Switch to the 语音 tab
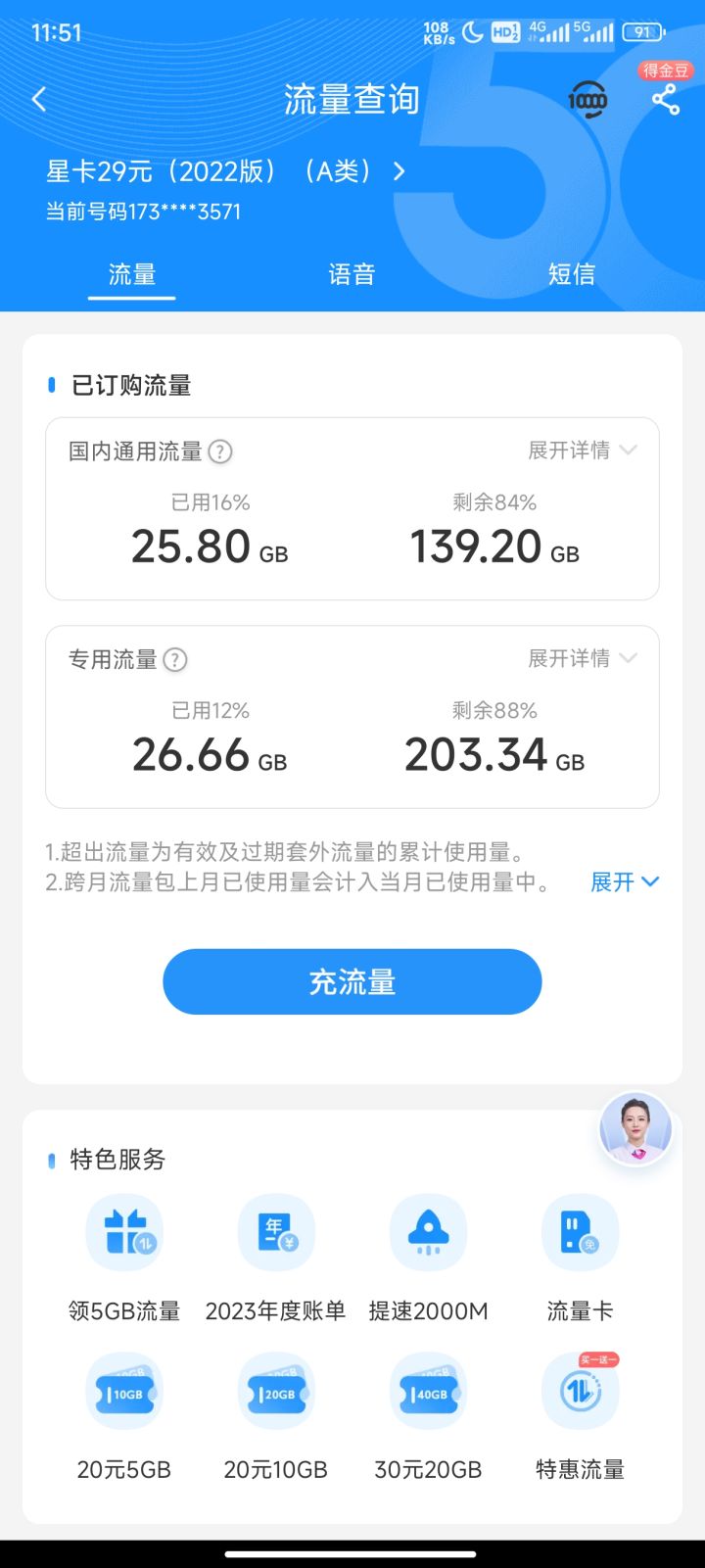This screenshot has width=705, height=1568. (x=352, y=275)
